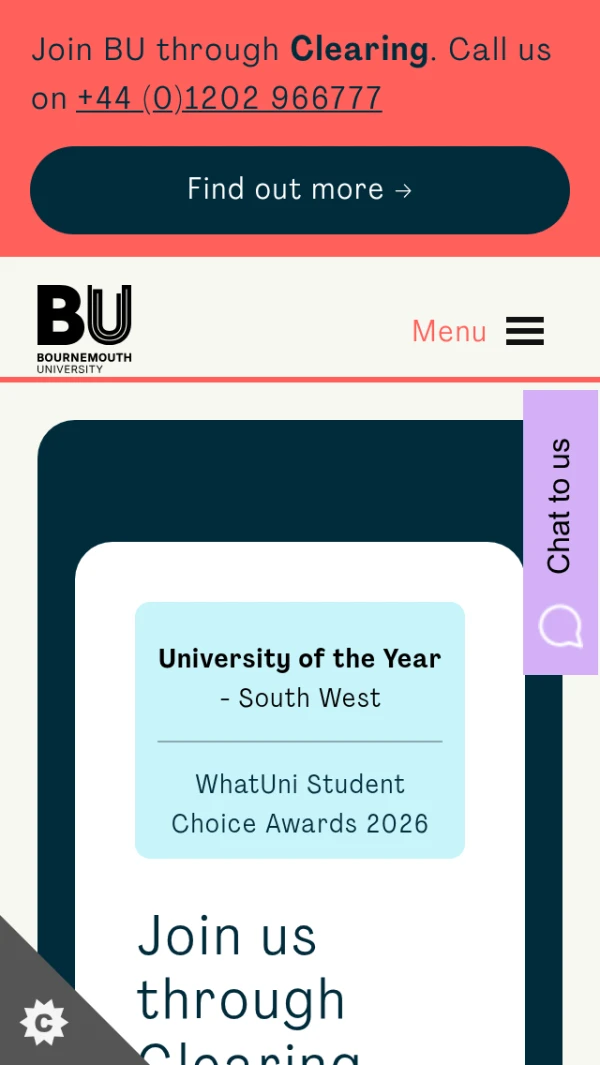Open the cookie settings corner icon
The image size is (600, 1065).
click(x=43, y=1022)
